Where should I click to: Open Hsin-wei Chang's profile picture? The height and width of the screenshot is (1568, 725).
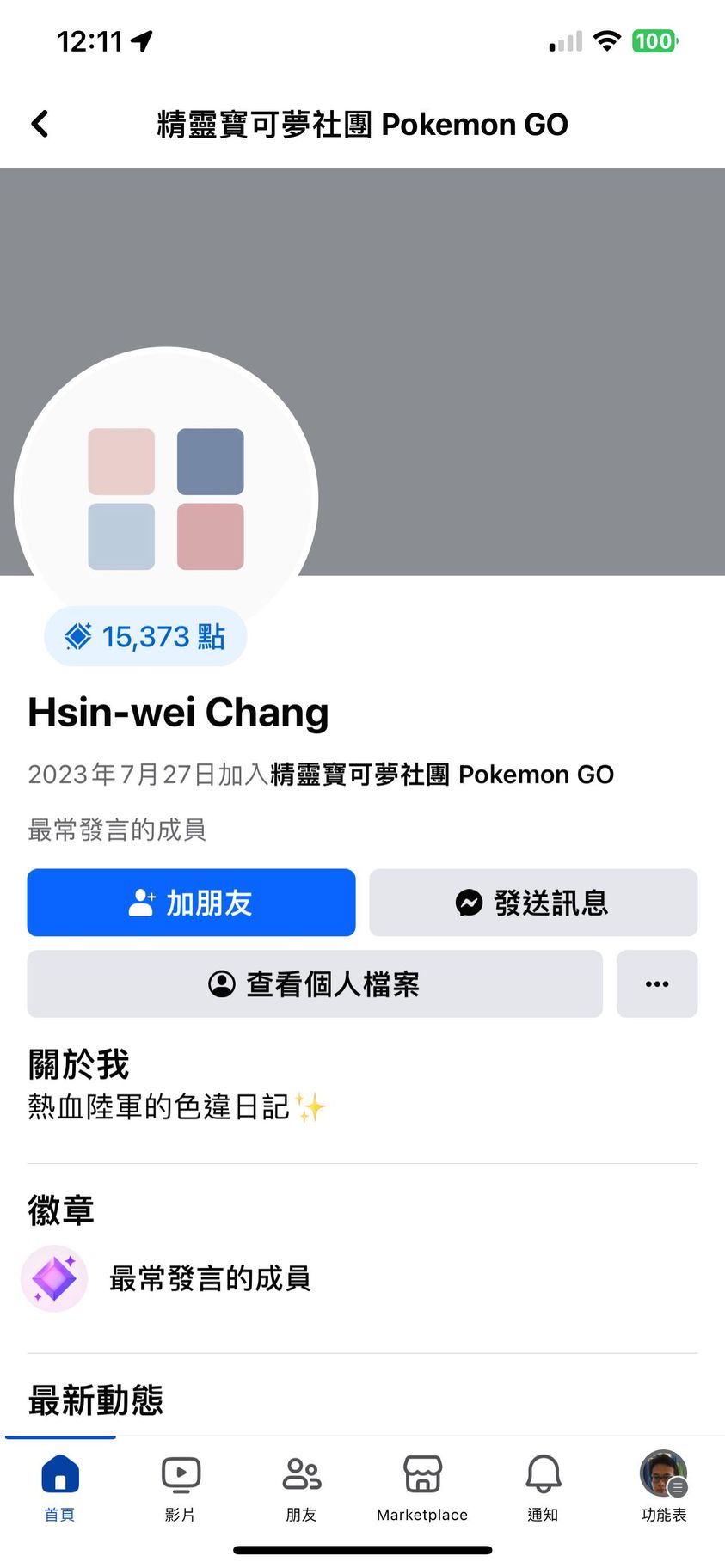tap(166, 499)
